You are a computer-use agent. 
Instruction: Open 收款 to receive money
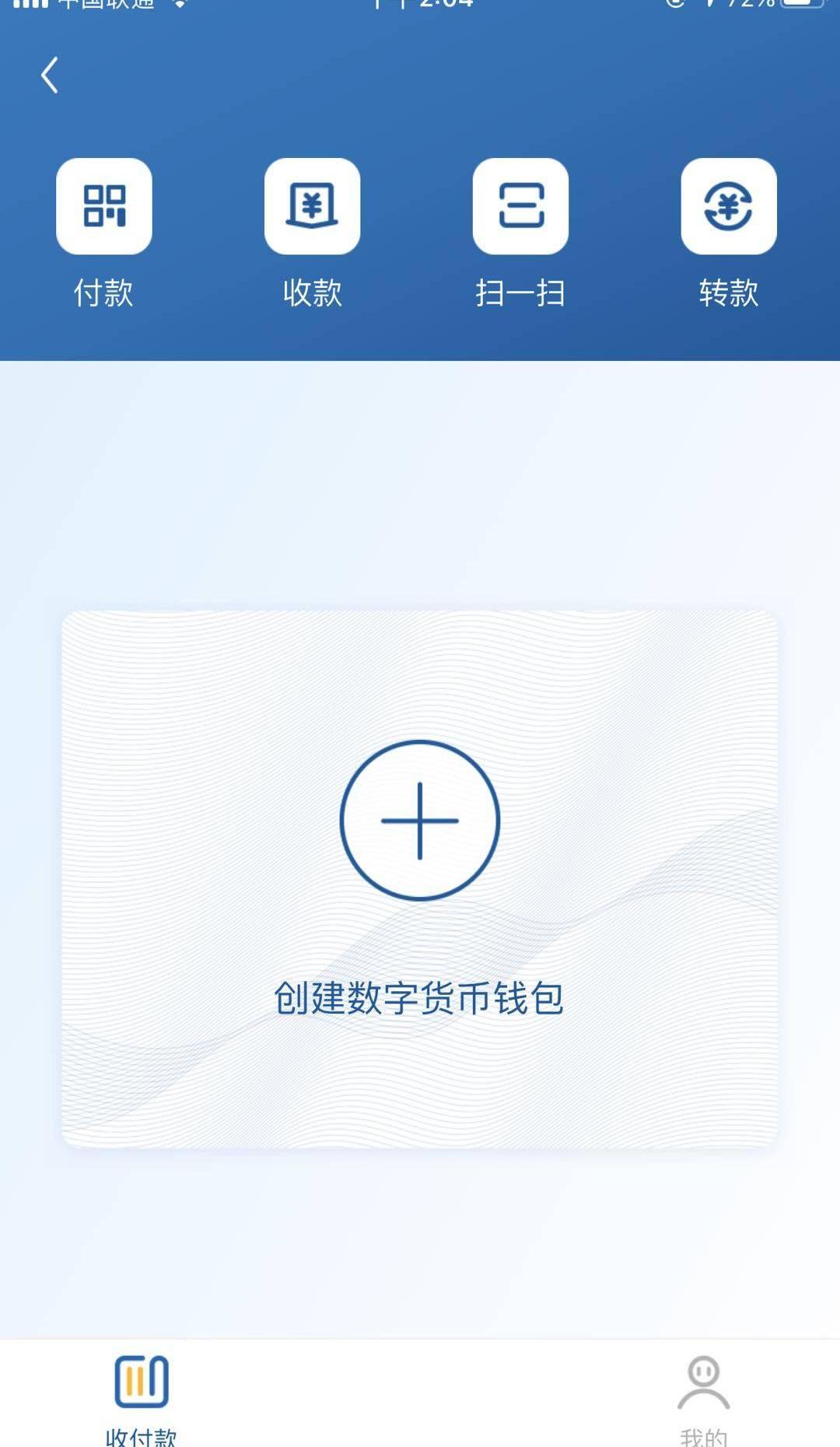tap(312, 206)
